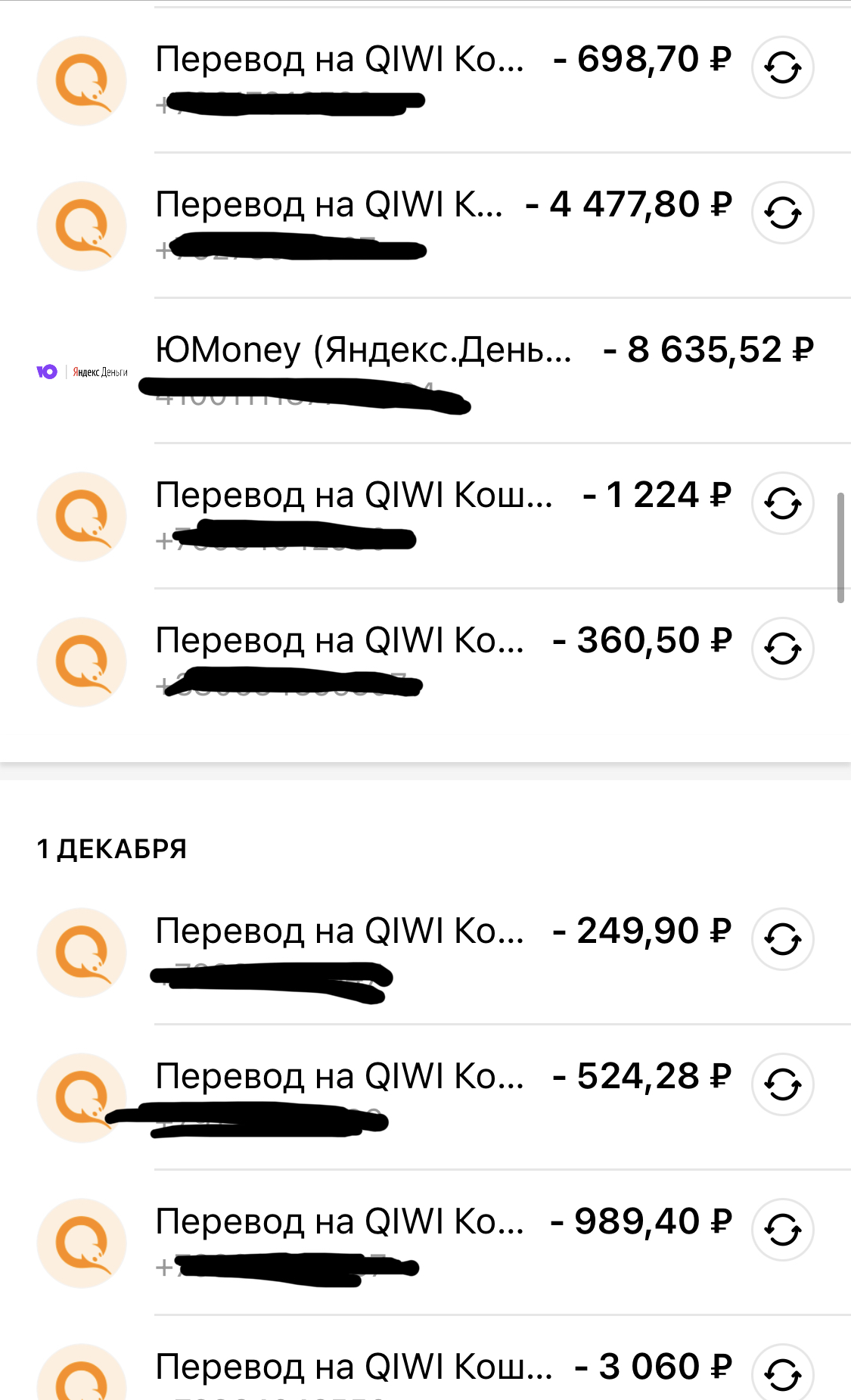Repeat the 524,28 ₽ QIWI transfer
851x1400 pixels.
(x=782, y=1084)
